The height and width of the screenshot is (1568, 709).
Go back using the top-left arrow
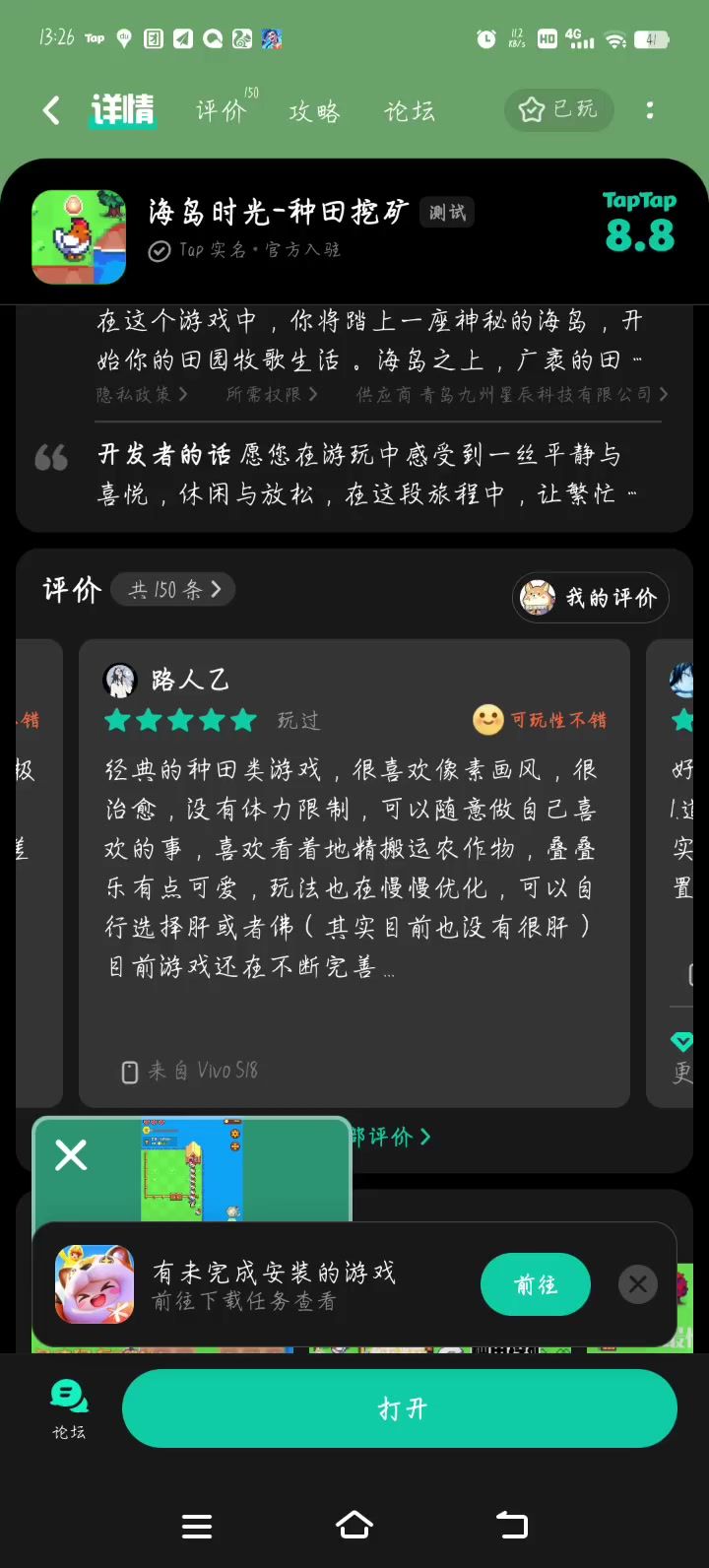click(x=51, y=110)
